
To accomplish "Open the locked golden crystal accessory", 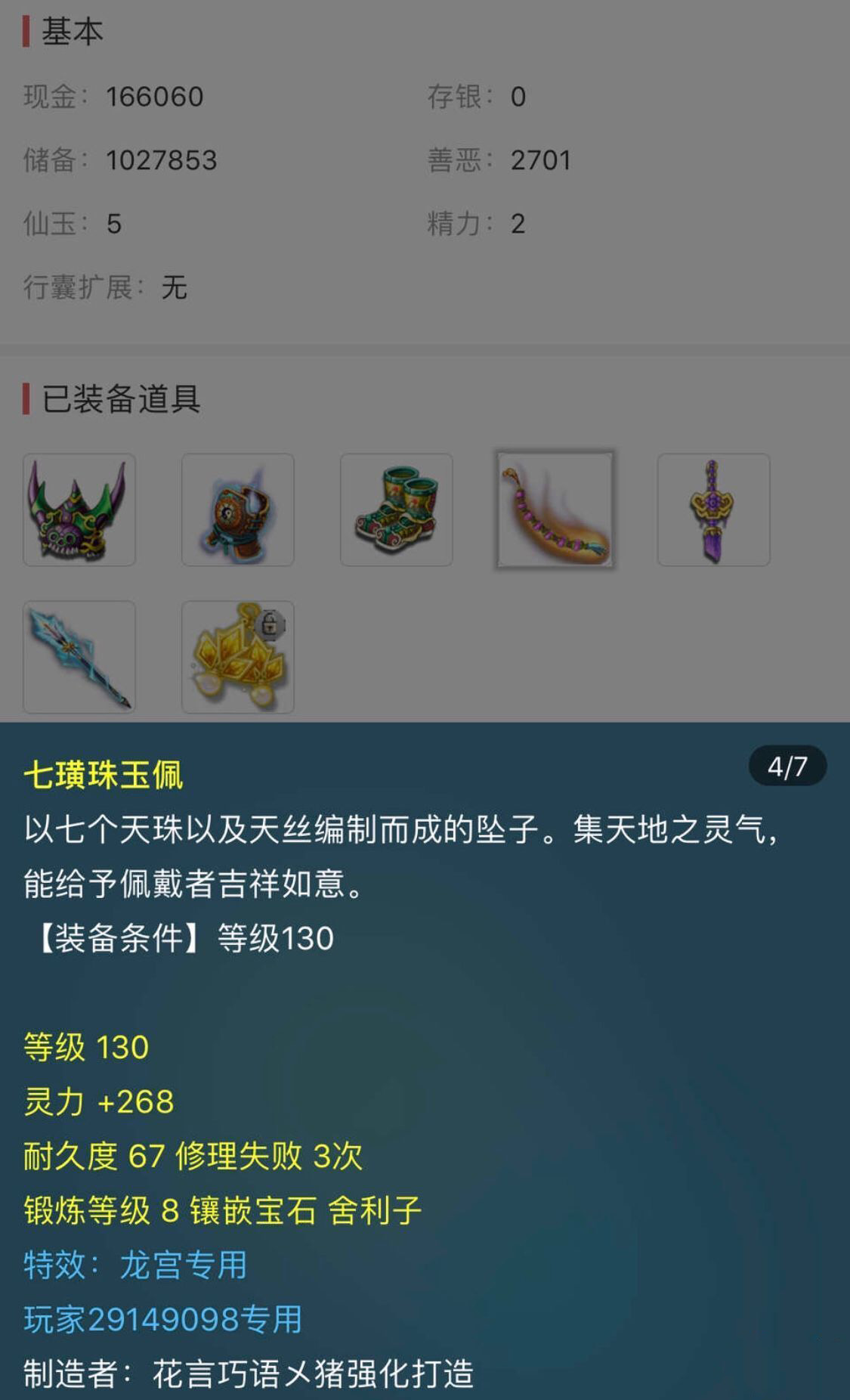I will point(238,657).
